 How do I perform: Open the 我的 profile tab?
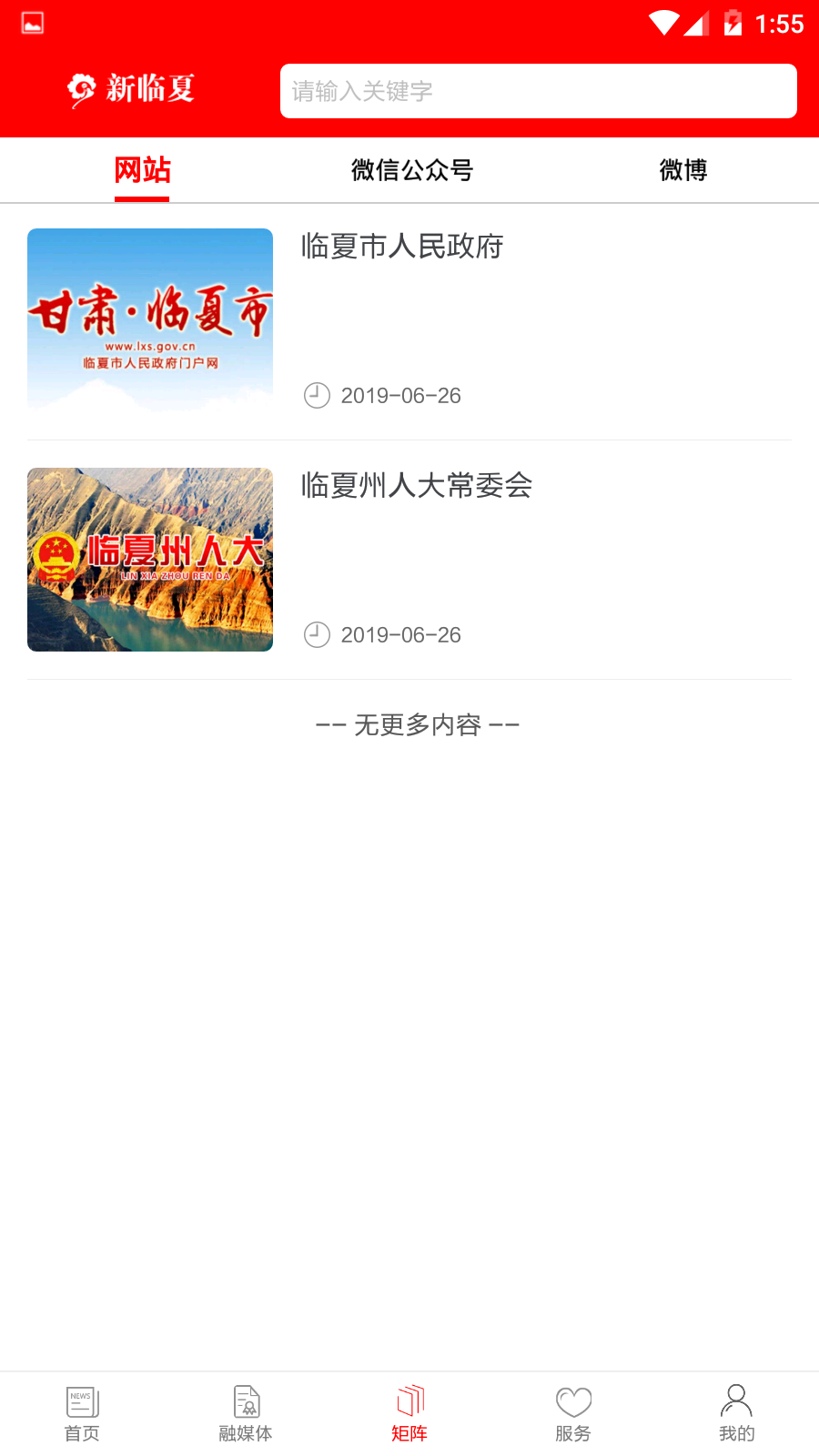[x=736, y=1413]
